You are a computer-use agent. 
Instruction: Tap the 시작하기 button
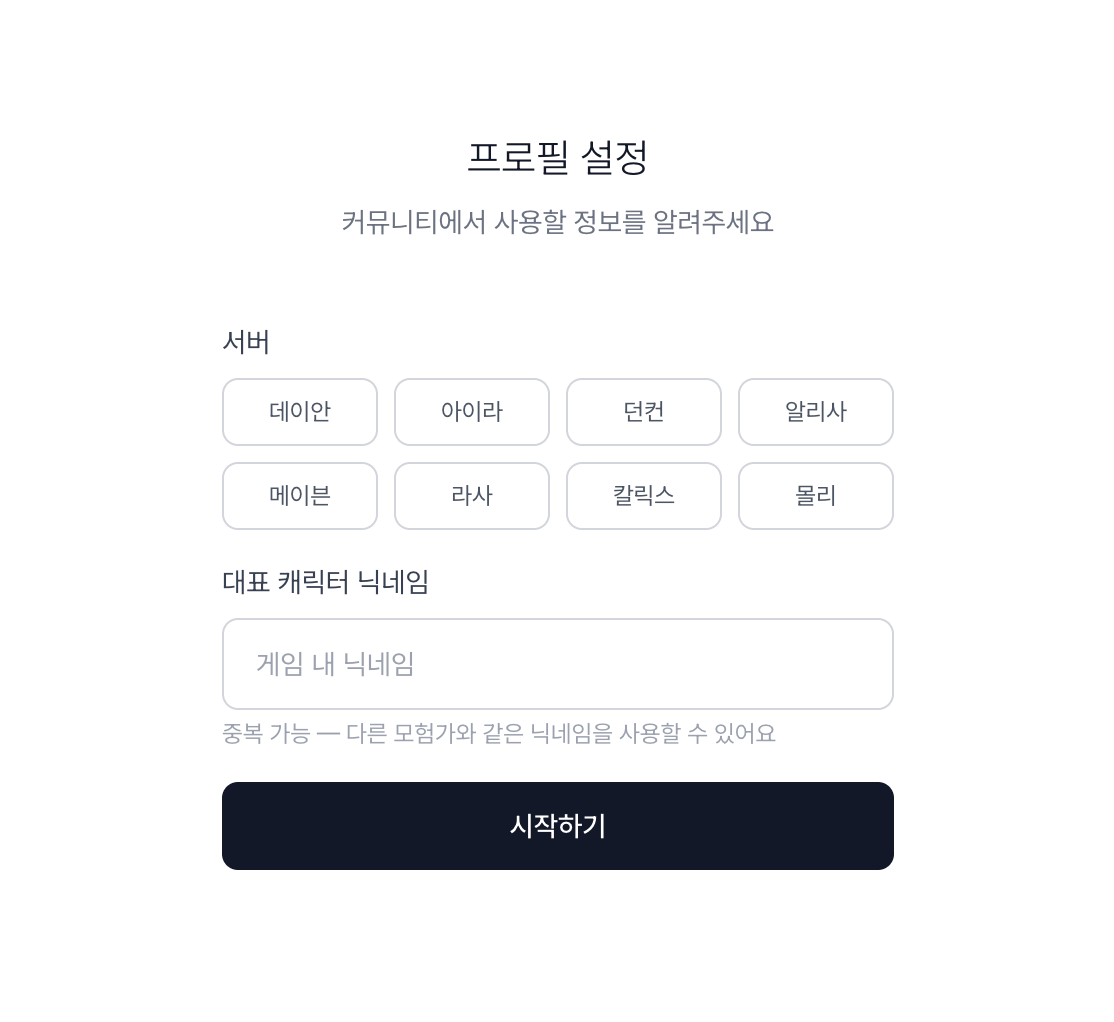tap(558, 826)
